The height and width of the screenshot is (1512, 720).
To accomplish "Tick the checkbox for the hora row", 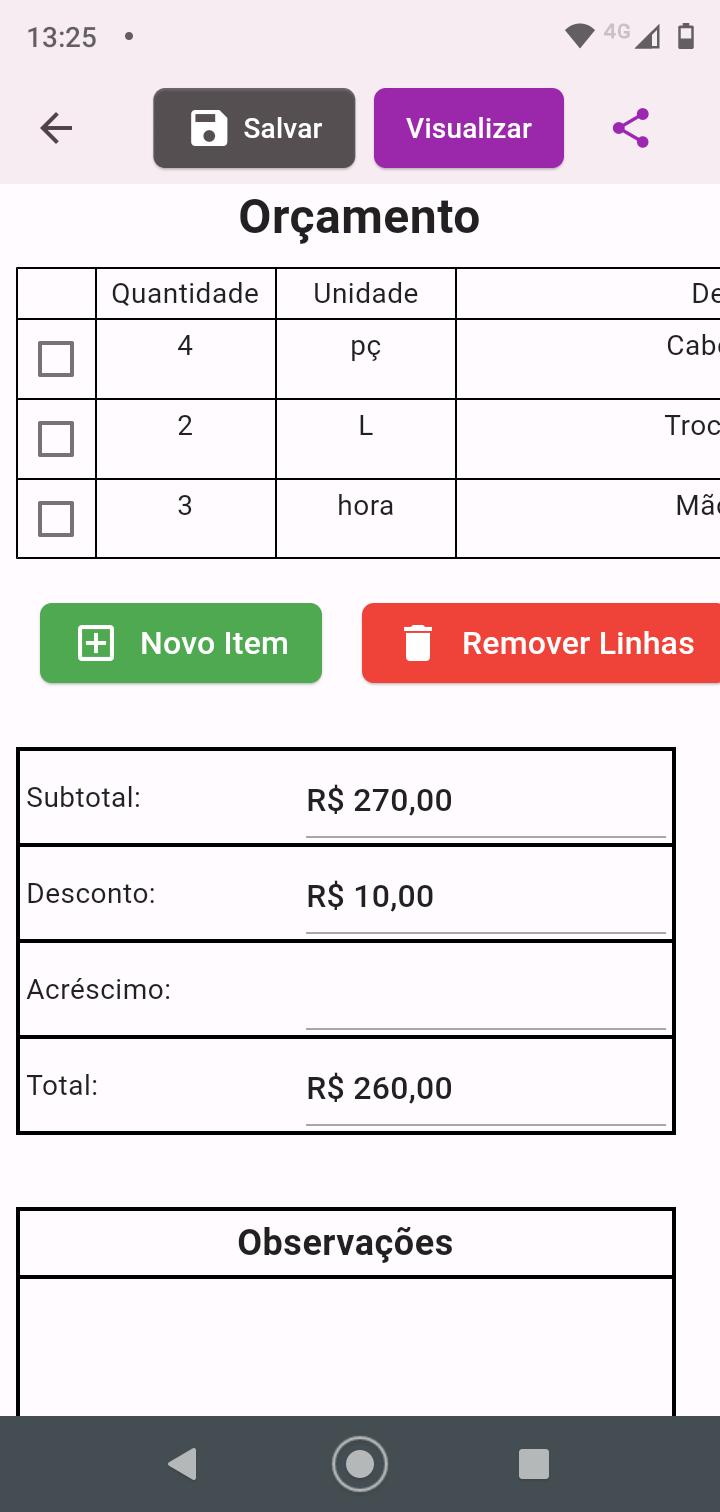I will point(56,519).
